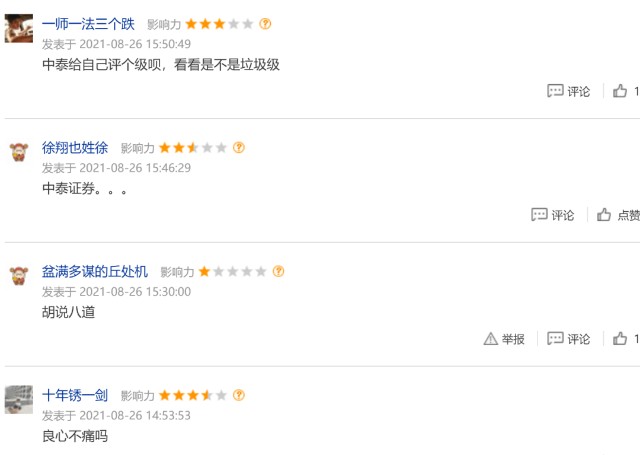This screenshot has height=455, width=640.
Task: Comment on 一师一法三个跌's post
Action: 569,91
